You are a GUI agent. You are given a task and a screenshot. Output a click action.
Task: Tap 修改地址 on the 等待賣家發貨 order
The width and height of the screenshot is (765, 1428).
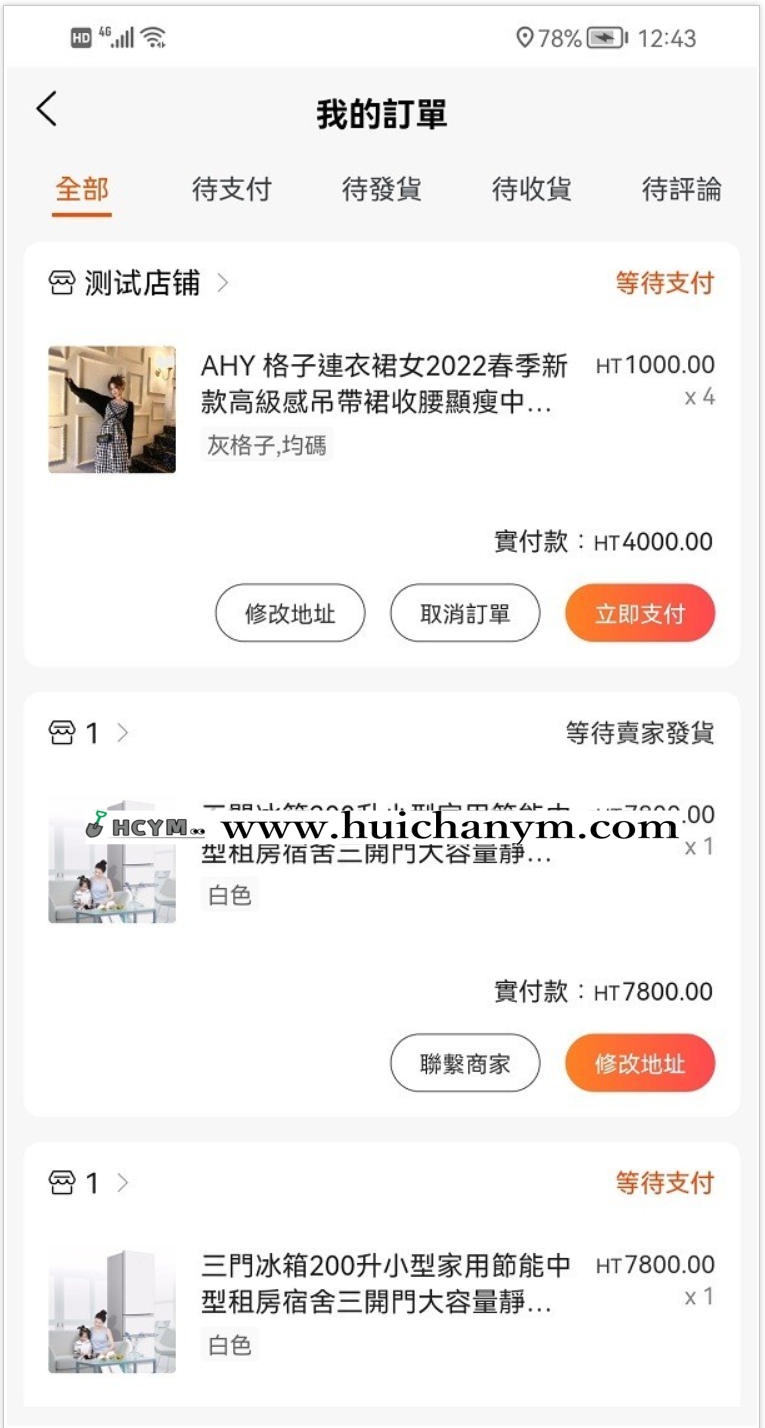tap(639, 1063)
